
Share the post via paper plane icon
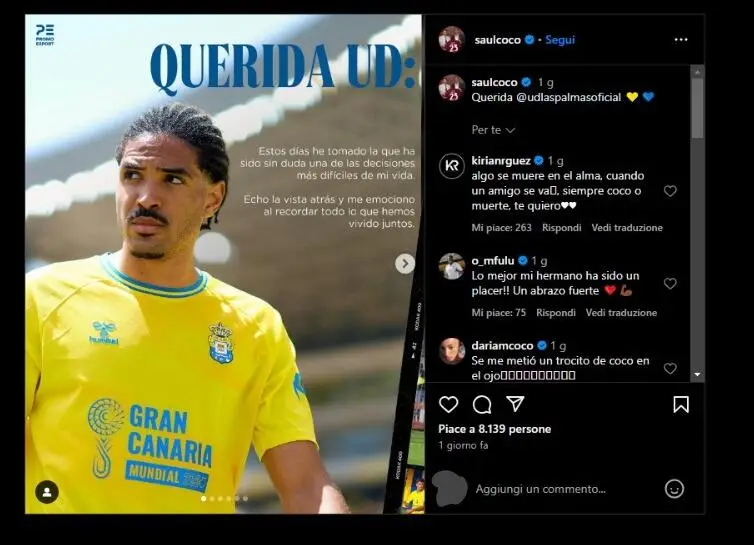(x=515, y=404)
